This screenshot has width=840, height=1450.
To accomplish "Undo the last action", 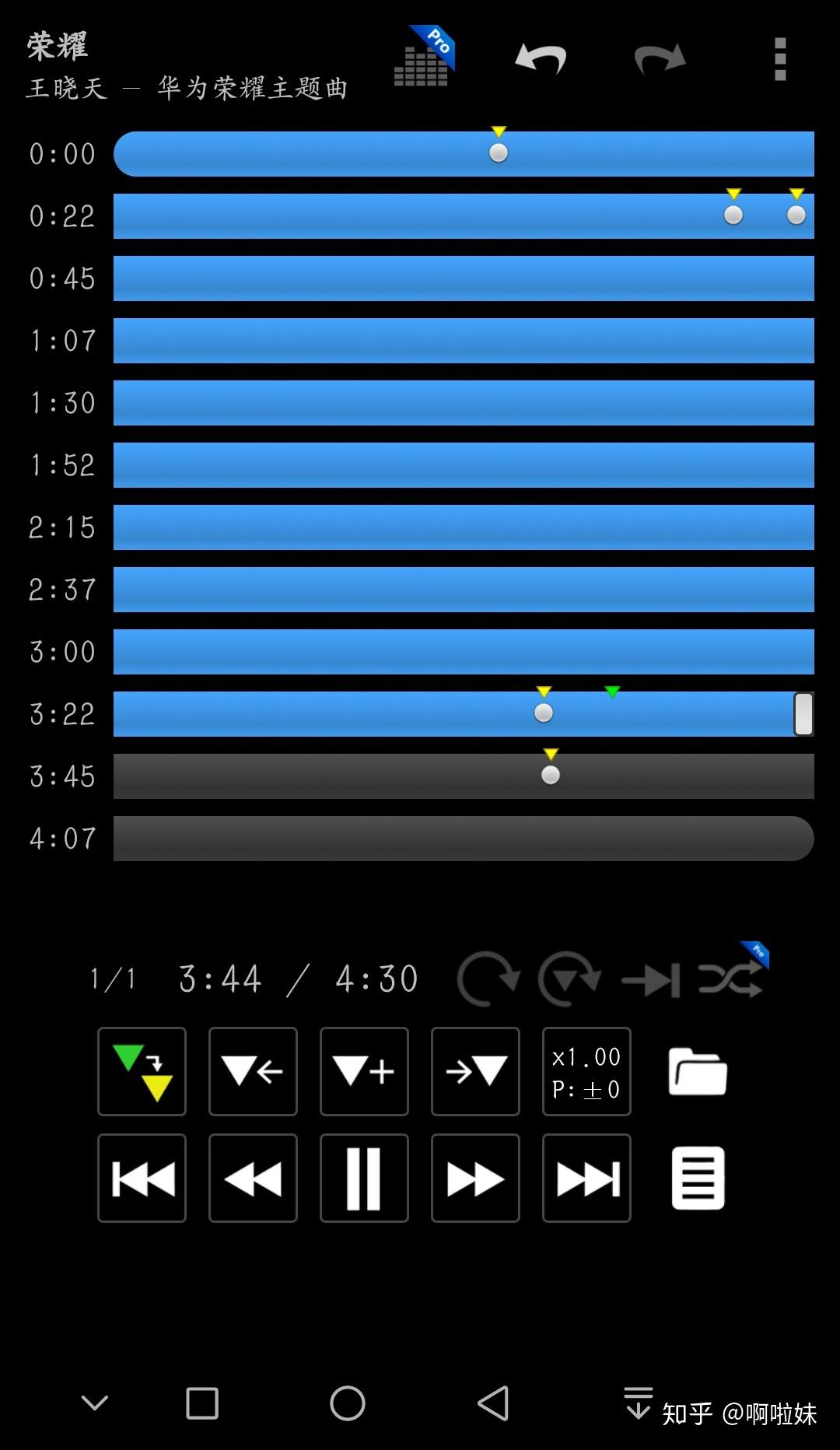I will tap(541, 59).
